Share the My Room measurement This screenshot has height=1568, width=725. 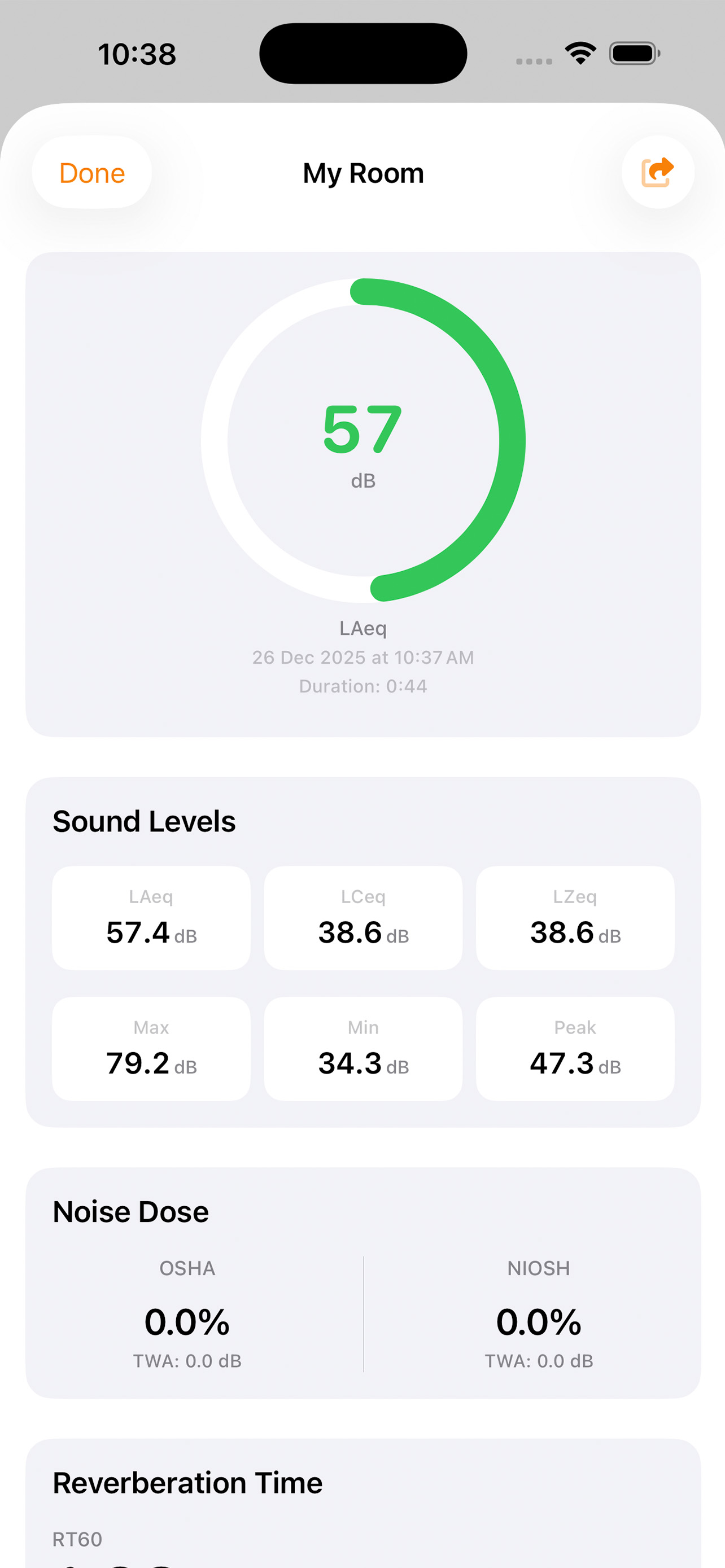657,172
